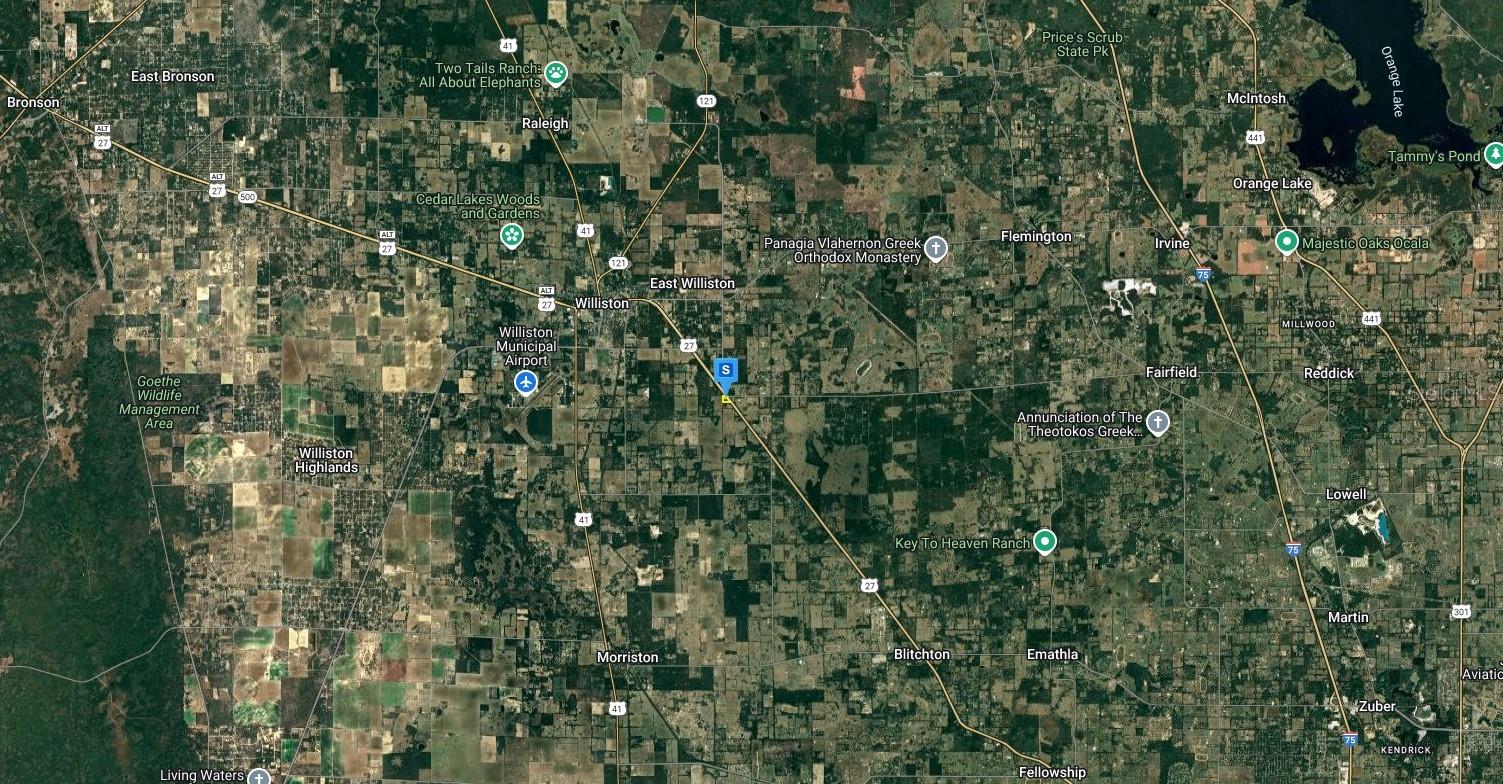1503x784 pixels.
Task: Open Annunciation of The Theotokos Greek pin
Action: click(1157, 423)
